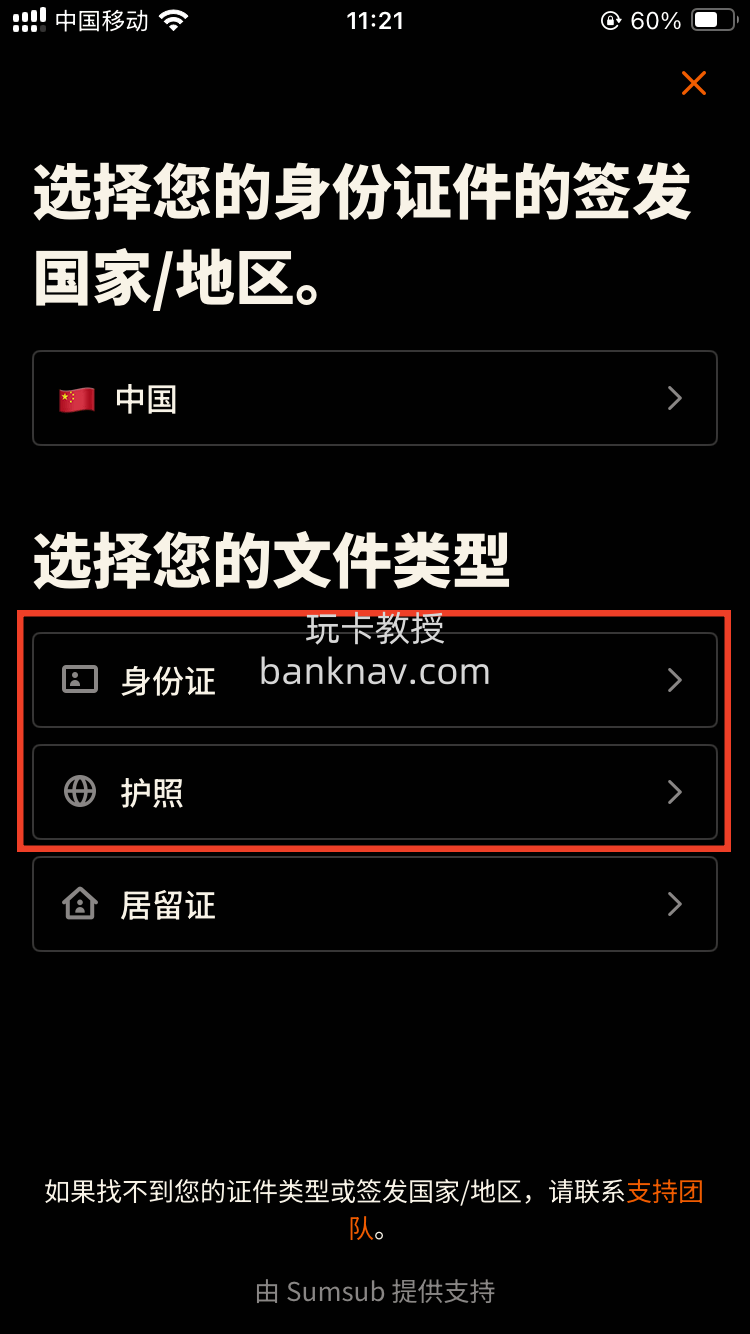Open the 中国 country selector
750x1334 pixels.
(374, 398)
